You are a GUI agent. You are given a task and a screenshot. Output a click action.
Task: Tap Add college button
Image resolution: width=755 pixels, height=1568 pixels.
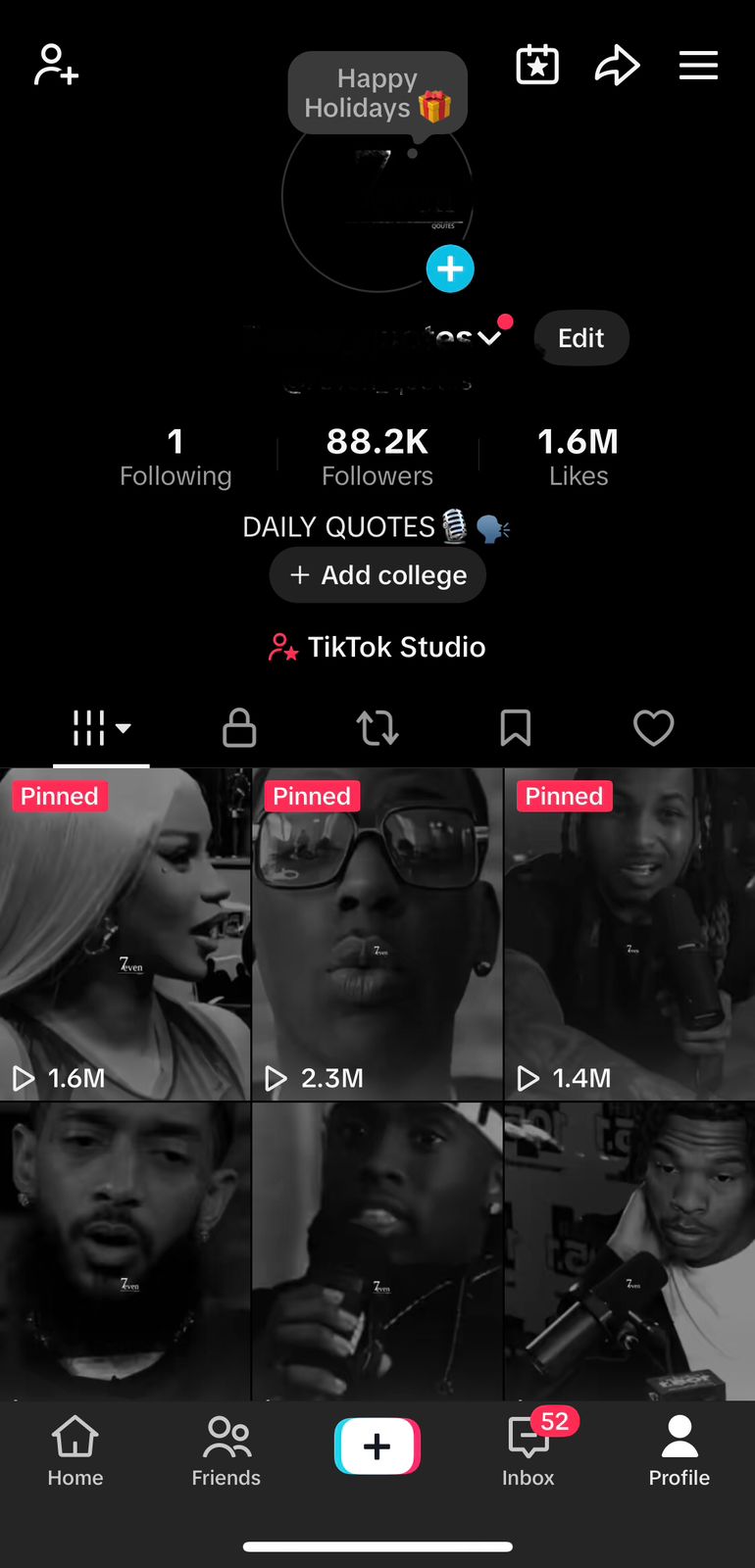pyautogui.click(x=377, y=575)
